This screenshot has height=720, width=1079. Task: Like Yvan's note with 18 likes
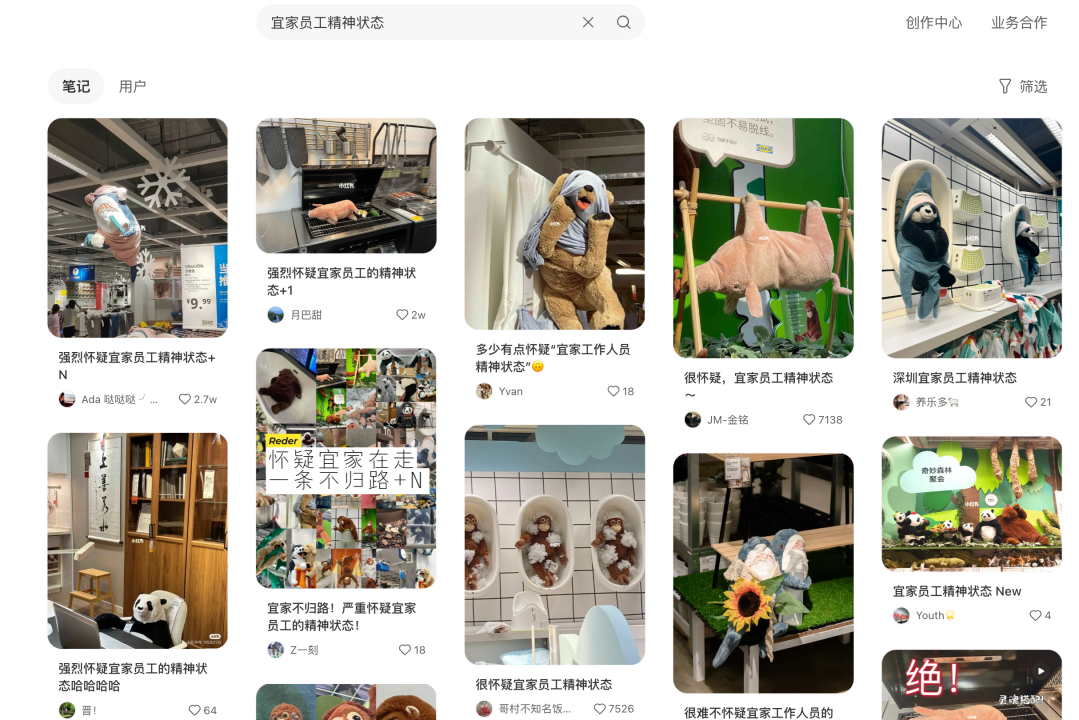point(613,391)
